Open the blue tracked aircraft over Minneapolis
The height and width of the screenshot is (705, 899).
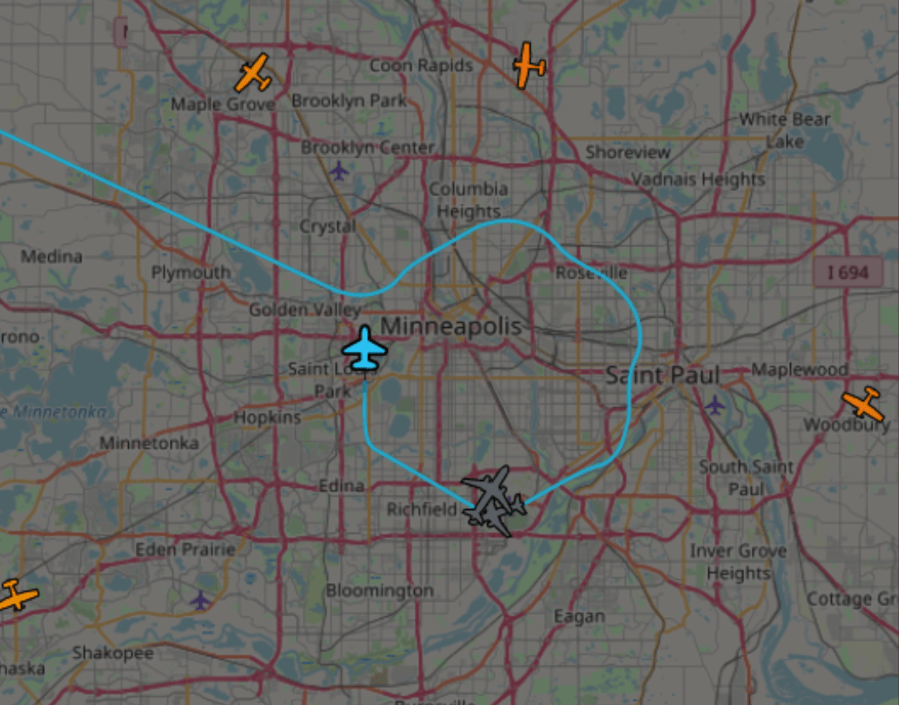(x=365, y=350)
